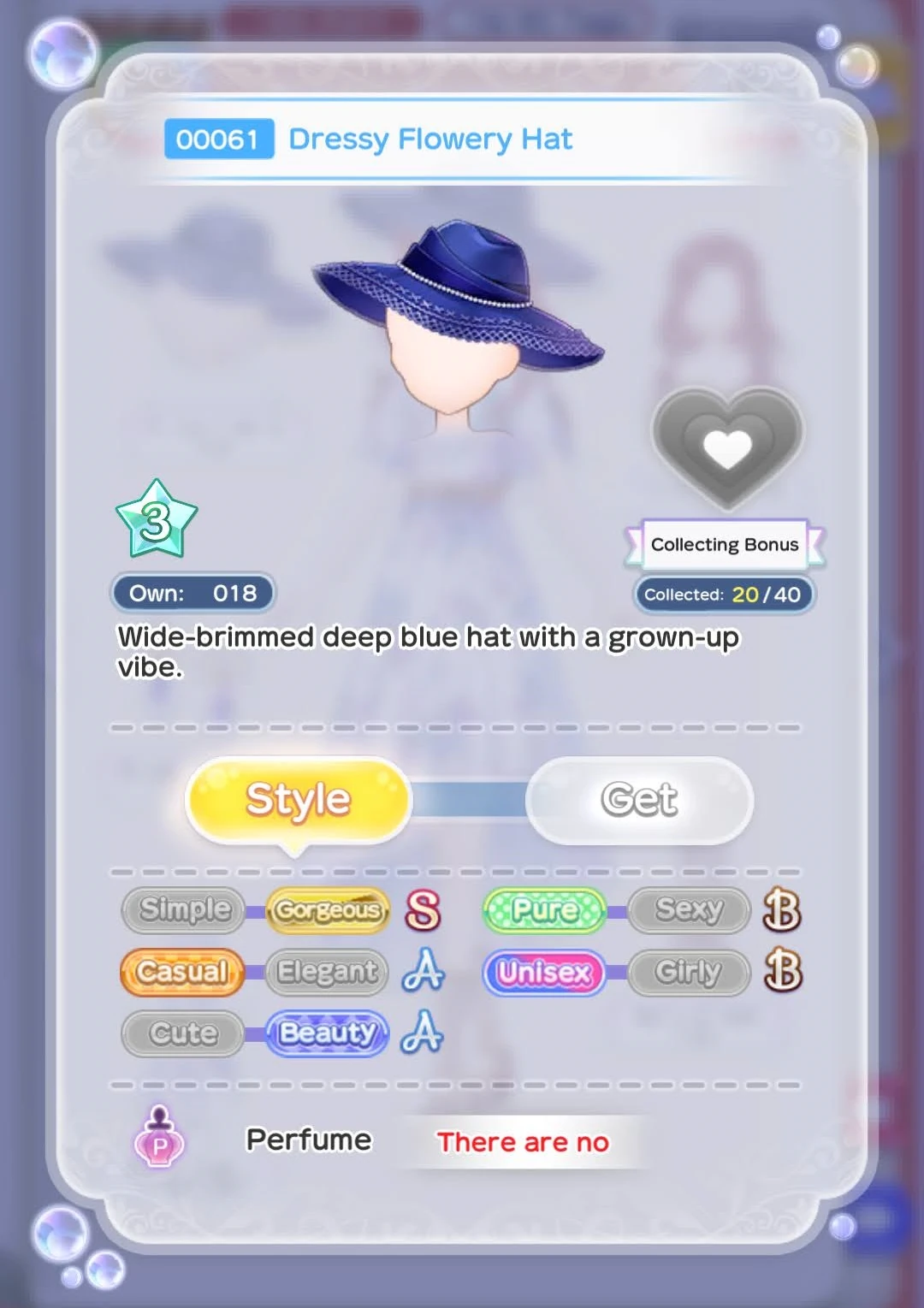Click the A rank icon beside Beauty
This screenshot has height=1308, width=924.
click(x=425, y=1034)
